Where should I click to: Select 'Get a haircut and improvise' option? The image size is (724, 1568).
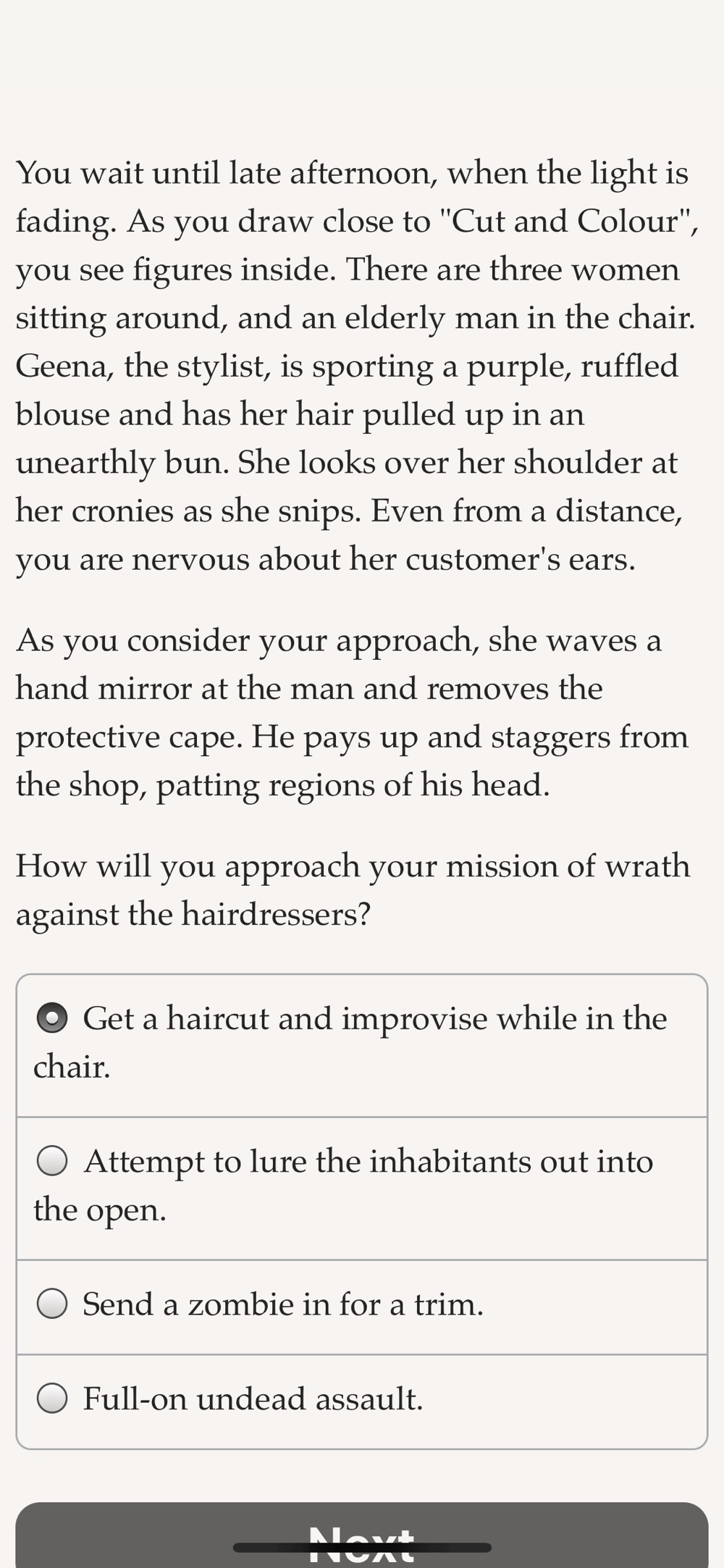tap(52, 1019)
